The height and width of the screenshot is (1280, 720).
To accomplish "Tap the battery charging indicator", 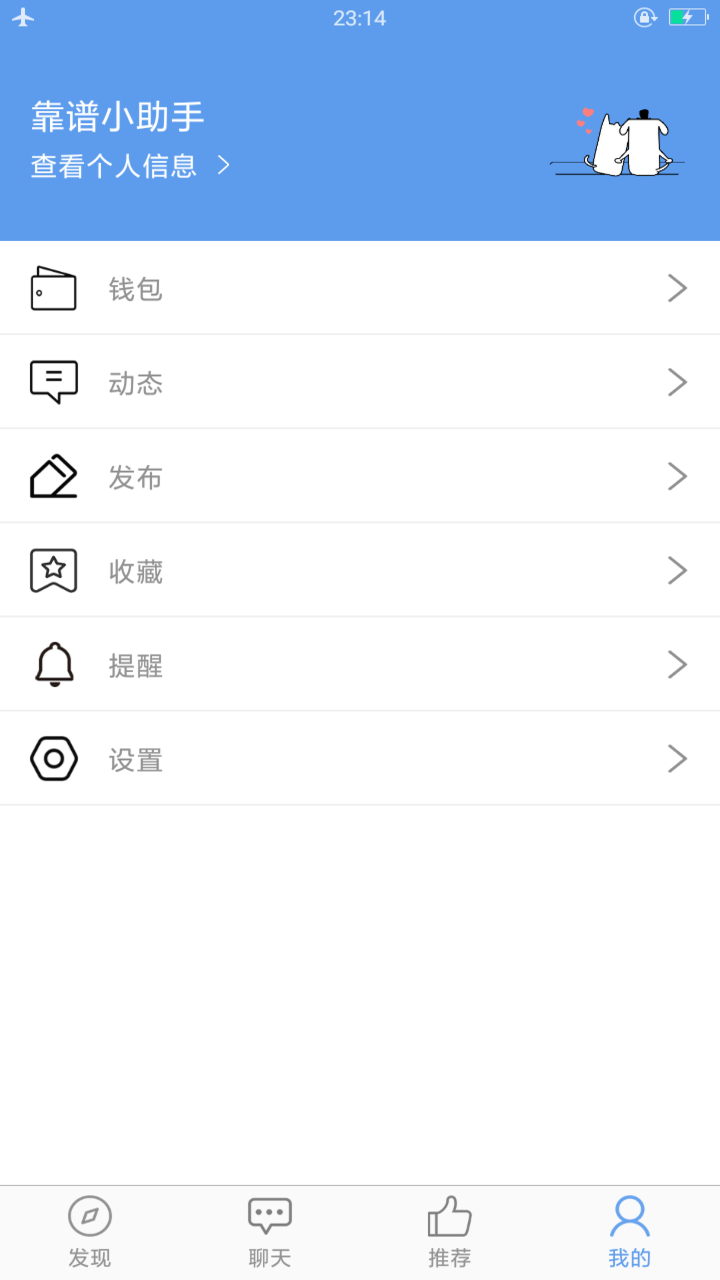I will point(689,15).
